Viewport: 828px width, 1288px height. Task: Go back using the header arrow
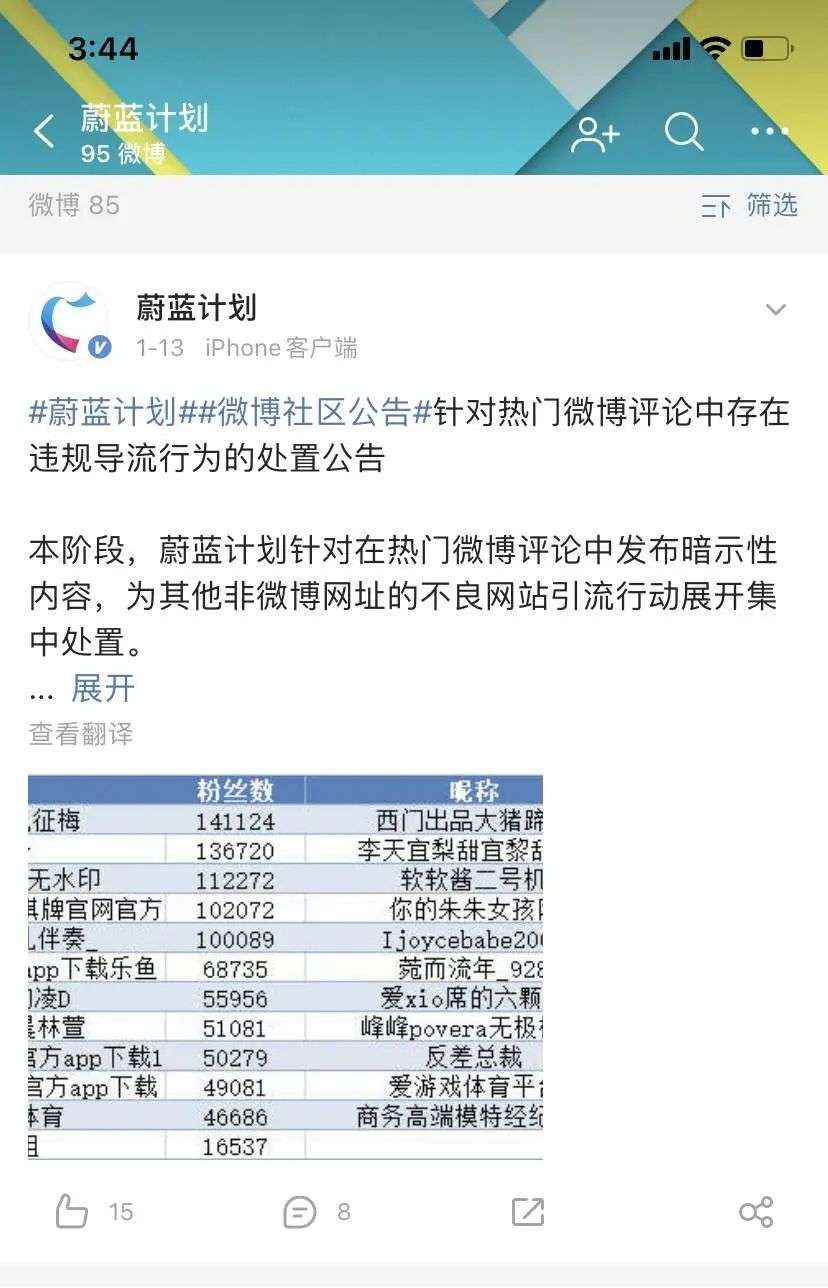tap(44, 132)
